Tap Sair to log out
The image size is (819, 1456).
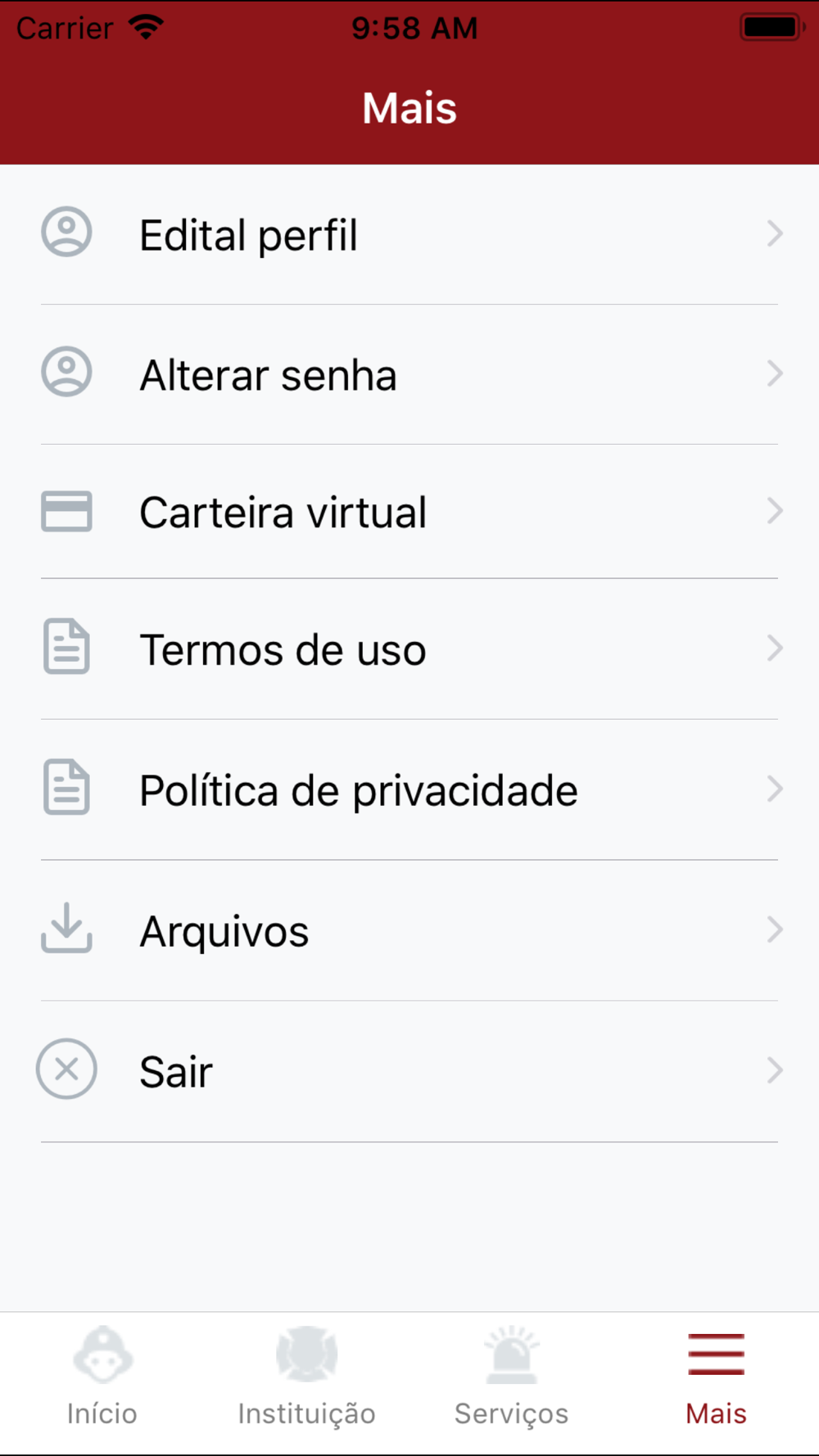click(409, 1071)
